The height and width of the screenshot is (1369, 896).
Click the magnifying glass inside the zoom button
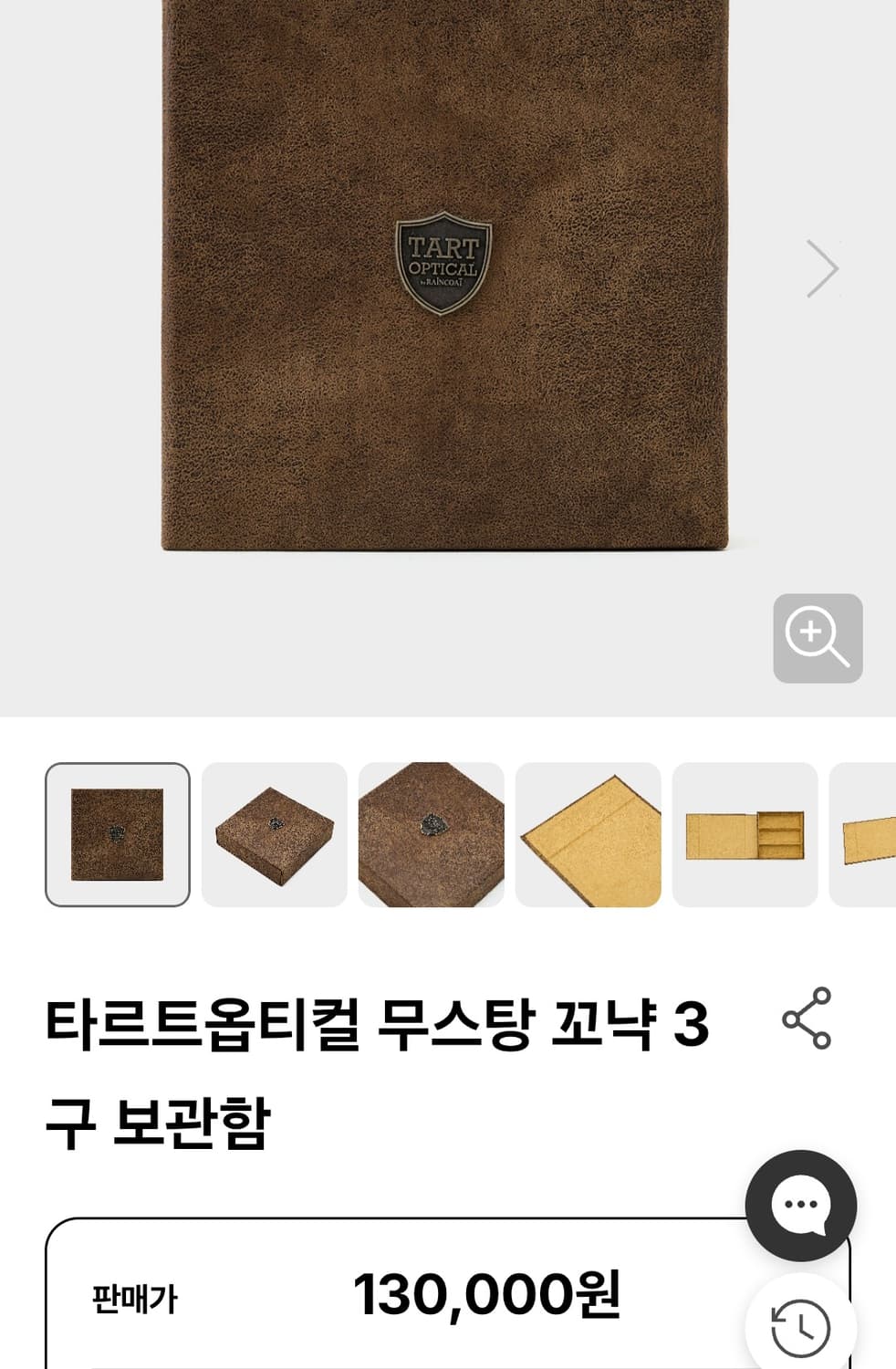point(817,639)
